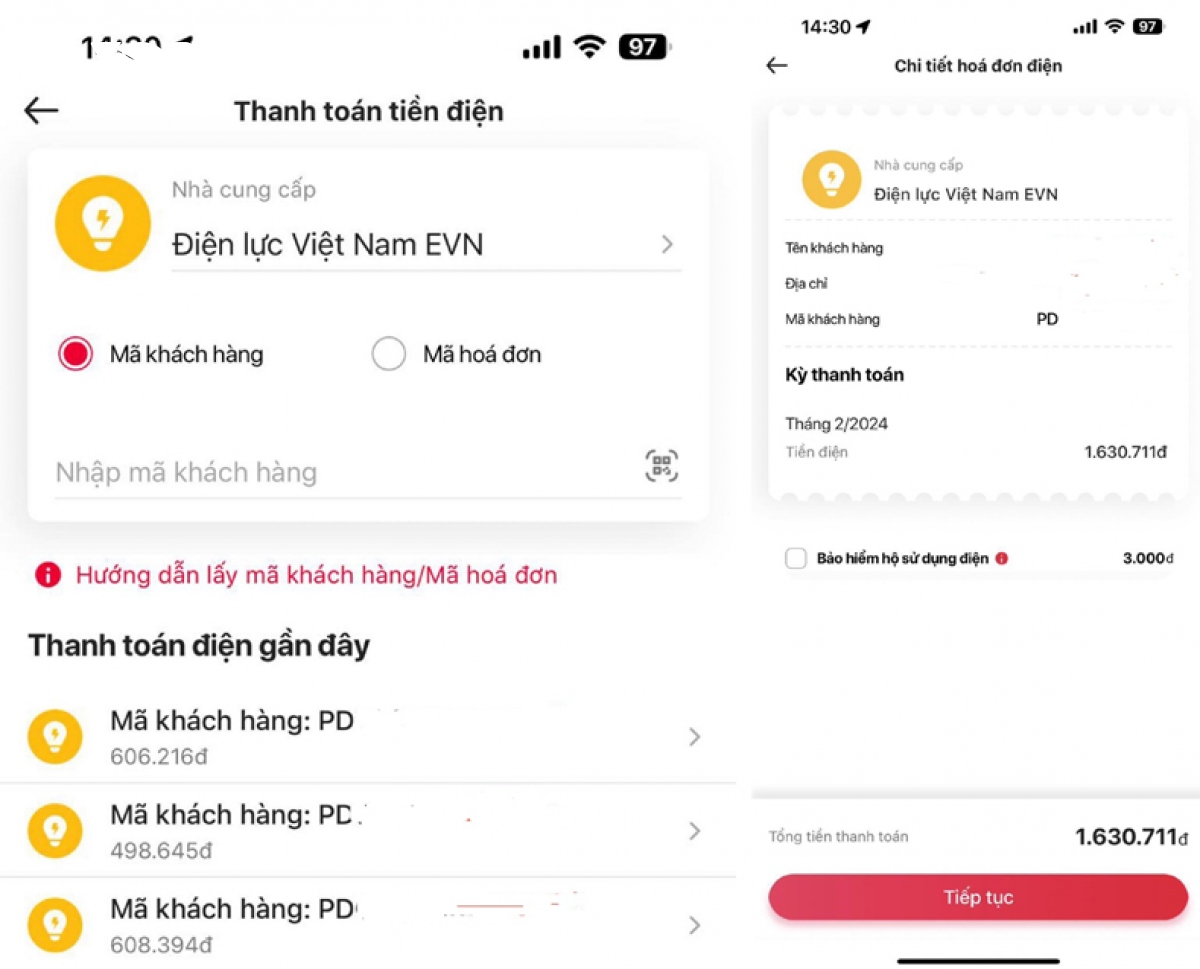Go back from Thanh toán tiền điện screen
The width and height of the screenshot is (1200, 969).
point(42,111)
